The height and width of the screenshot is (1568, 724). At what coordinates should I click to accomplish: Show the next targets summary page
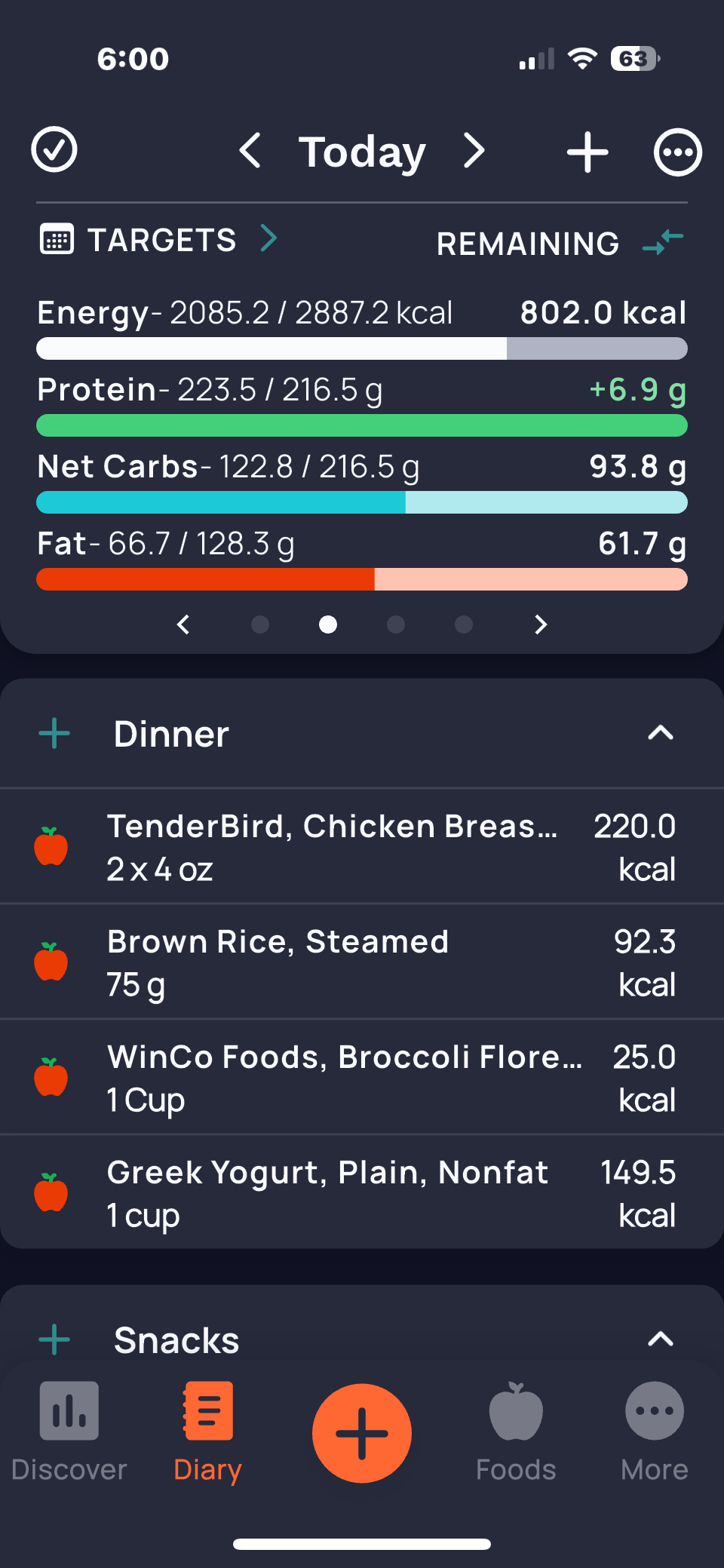[540, 624]
